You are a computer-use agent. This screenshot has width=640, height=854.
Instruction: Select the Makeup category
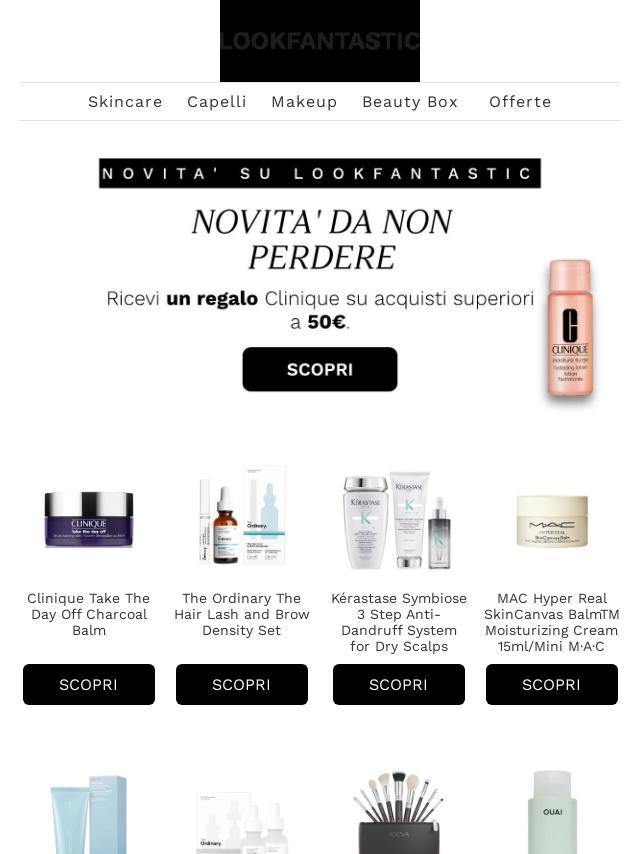point(304,102)
